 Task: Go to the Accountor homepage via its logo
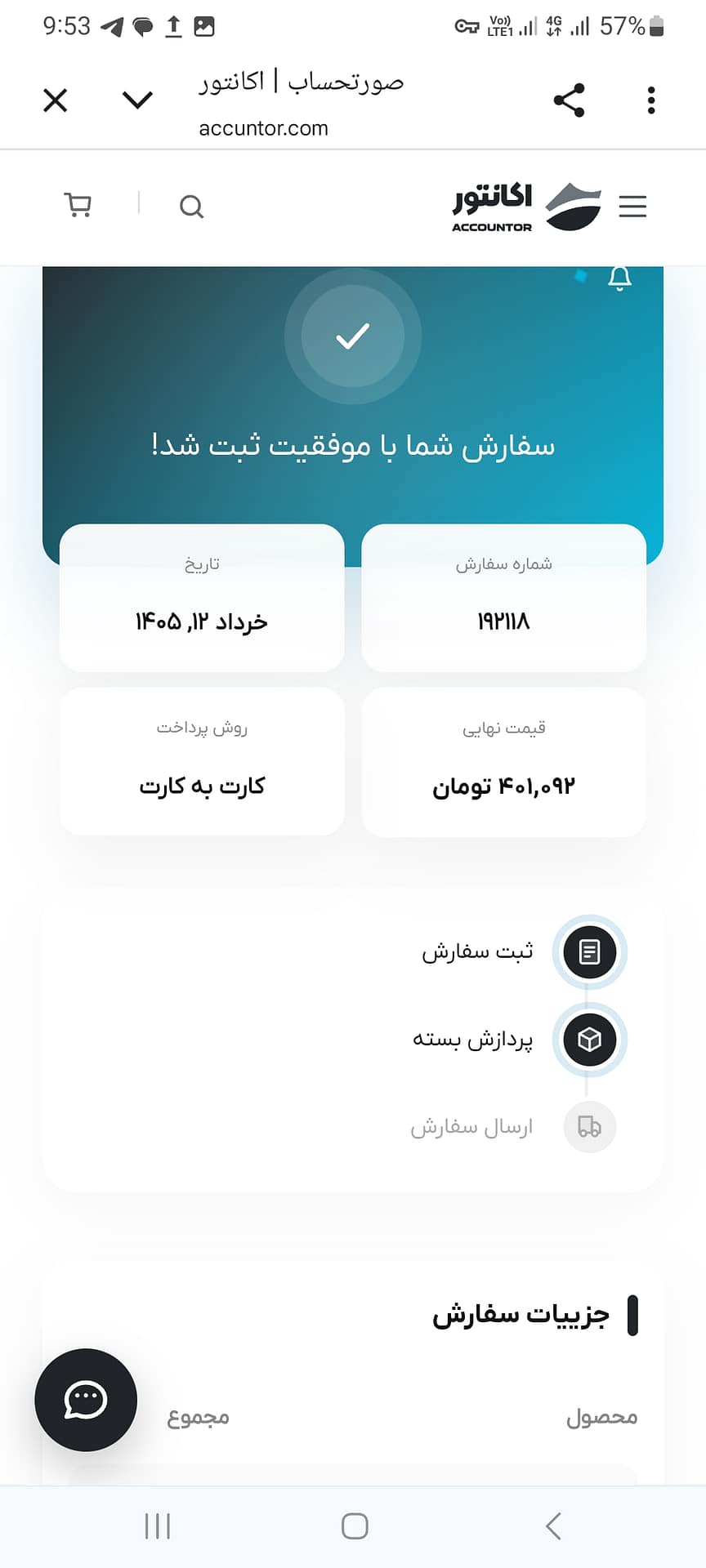[x=526, y=207]
